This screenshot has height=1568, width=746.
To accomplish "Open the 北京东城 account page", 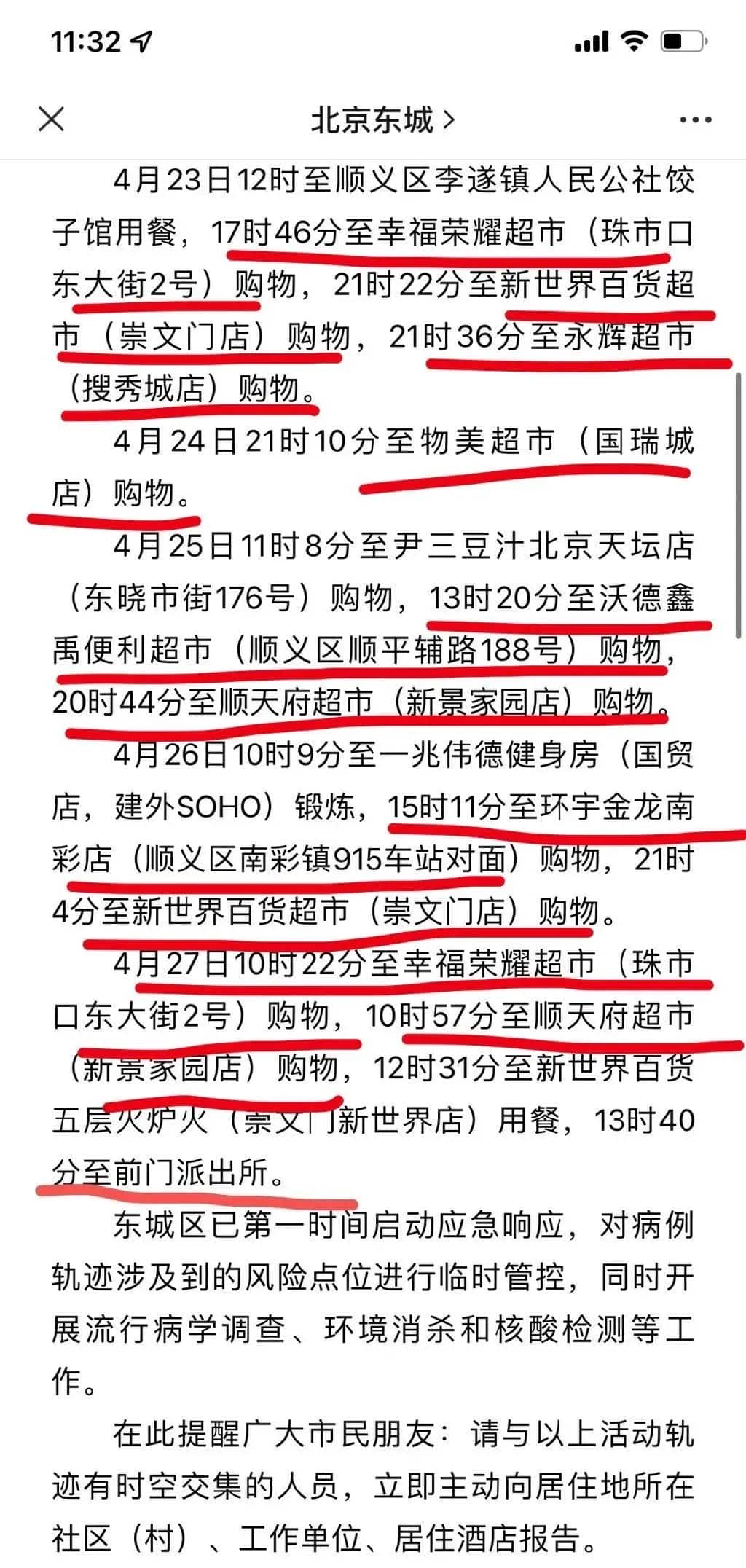I will 382,120.
